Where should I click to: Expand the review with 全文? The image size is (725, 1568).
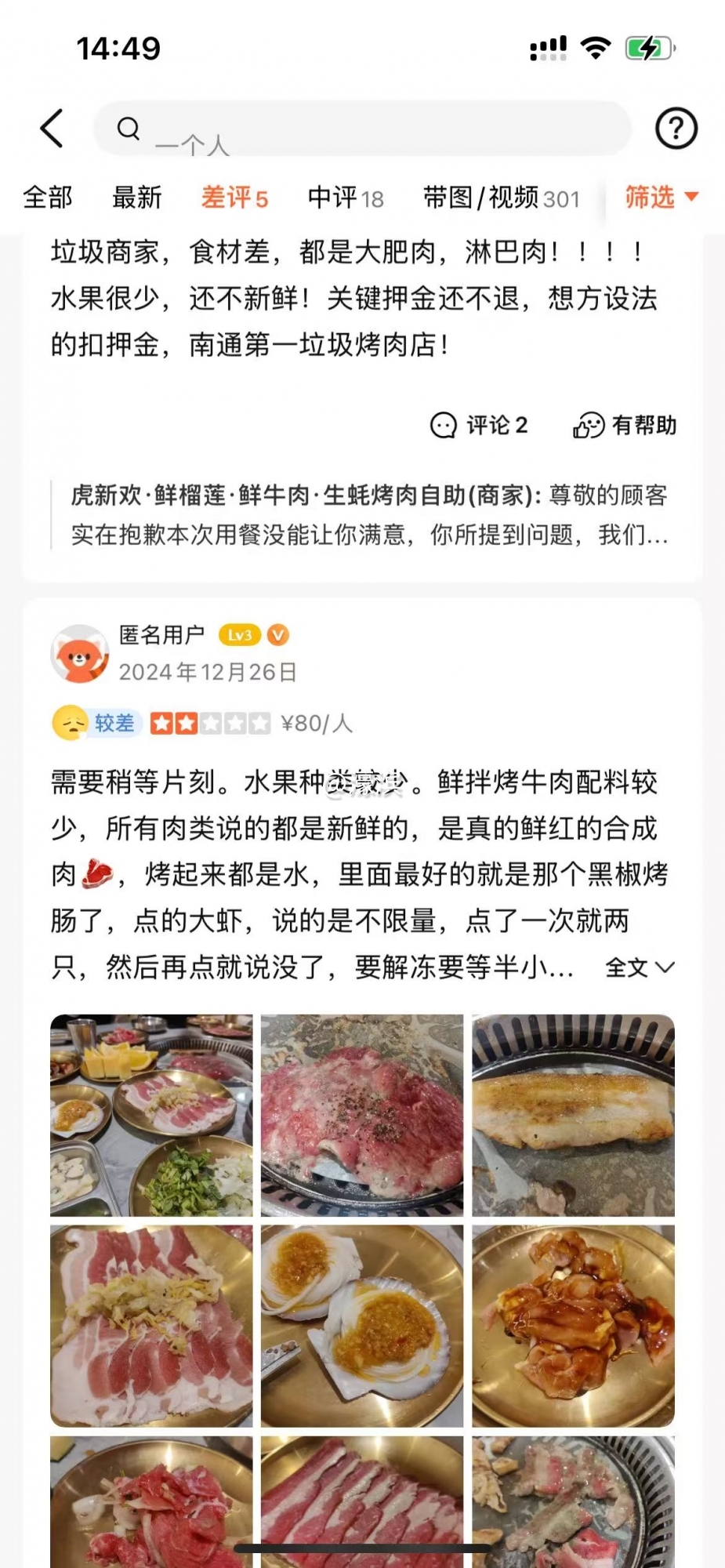pos(639,967)
